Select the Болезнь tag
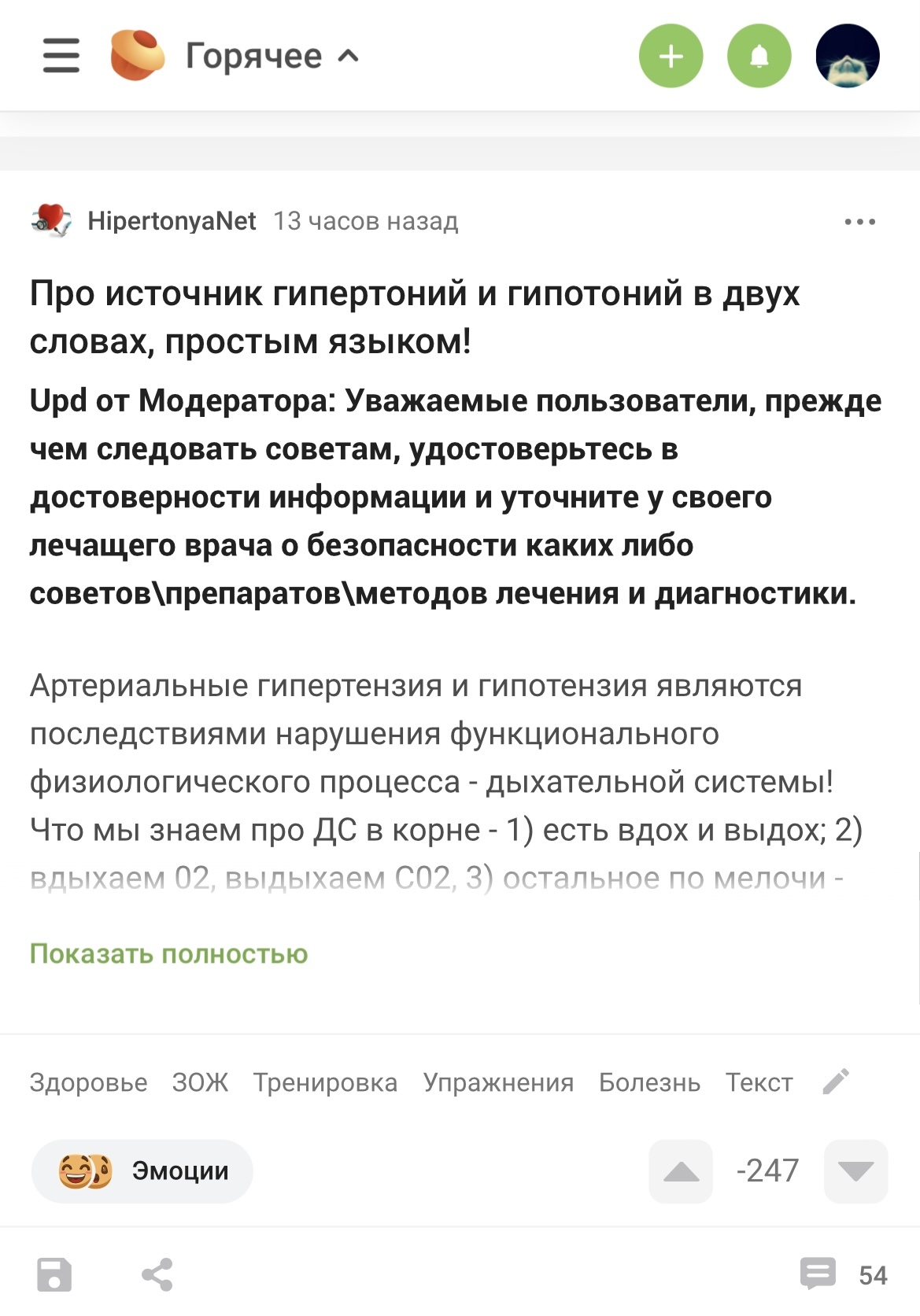The image size is (920, 1316). tap(649, 1082)
